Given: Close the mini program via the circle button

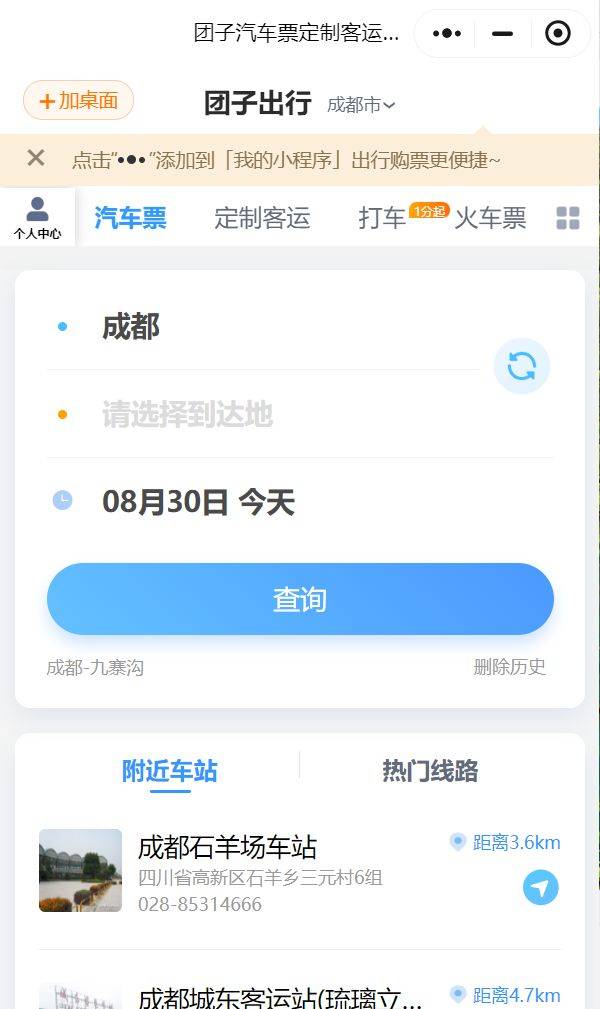Looking at the screenshot, I should coord(557,34).
